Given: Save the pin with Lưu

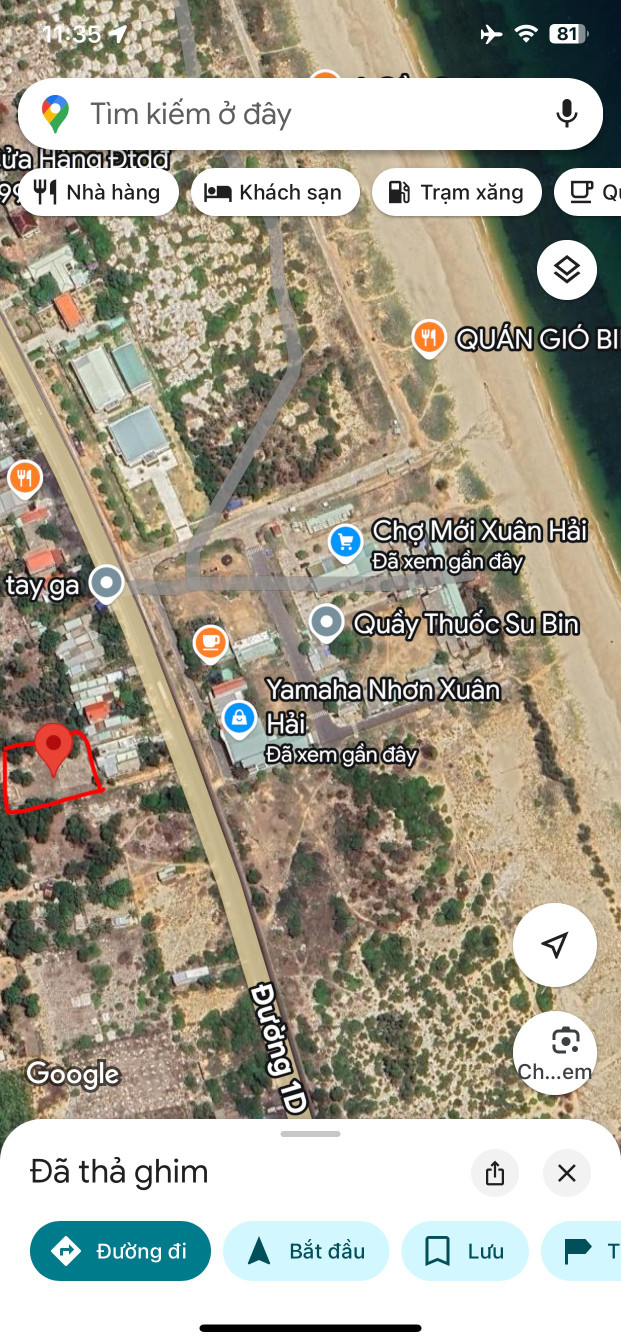Looking at the screenshot, I should 465,1251.
